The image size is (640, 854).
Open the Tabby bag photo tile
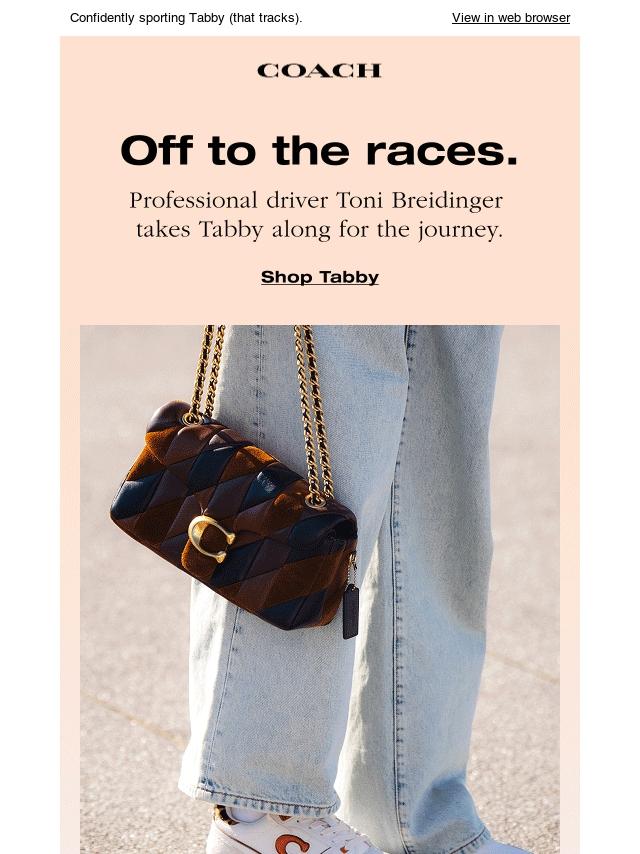[x=319, y=588]
